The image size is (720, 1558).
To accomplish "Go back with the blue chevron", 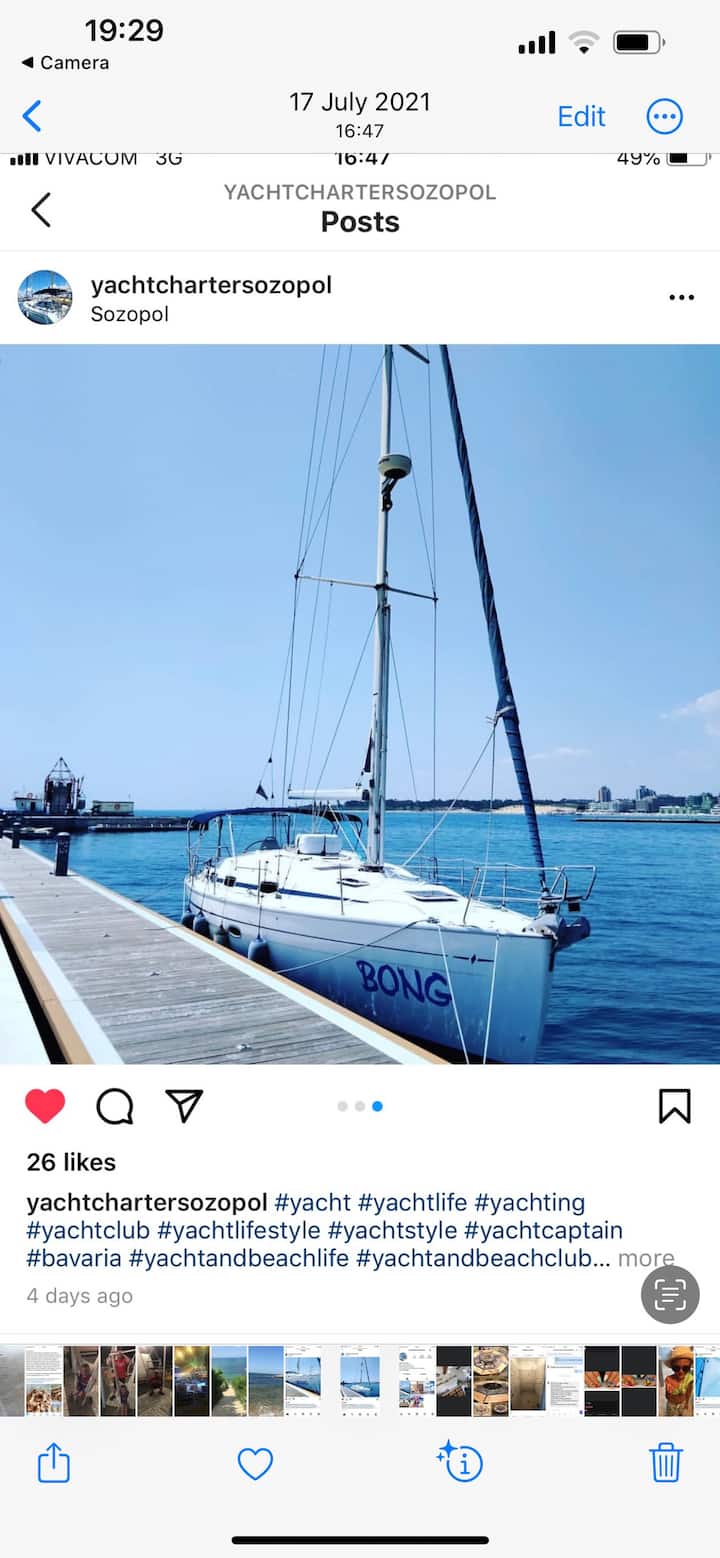I will (x=32, y=116).
